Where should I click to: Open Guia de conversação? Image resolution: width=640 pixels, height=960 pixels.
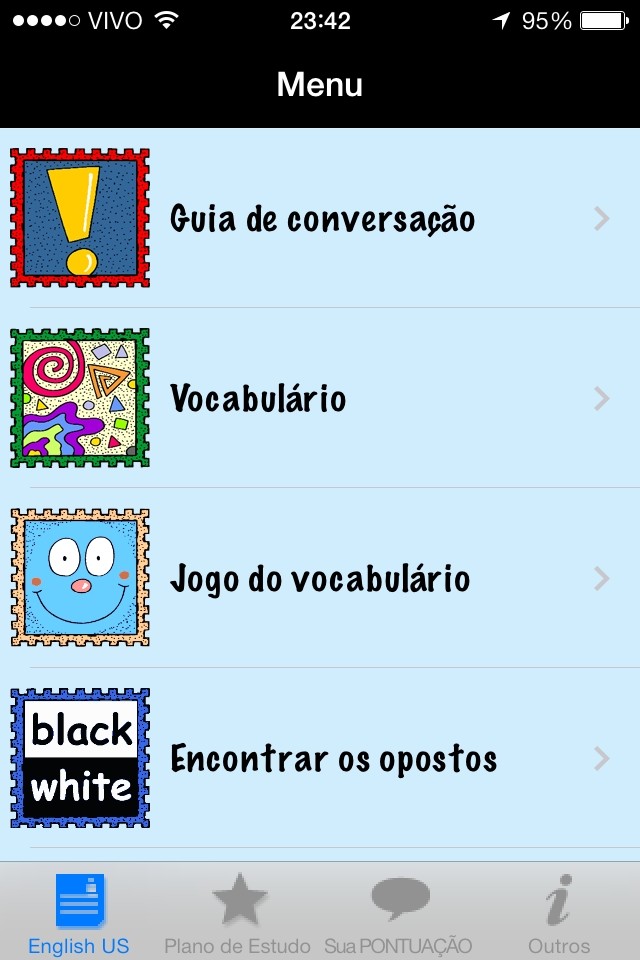click(321, 219)
